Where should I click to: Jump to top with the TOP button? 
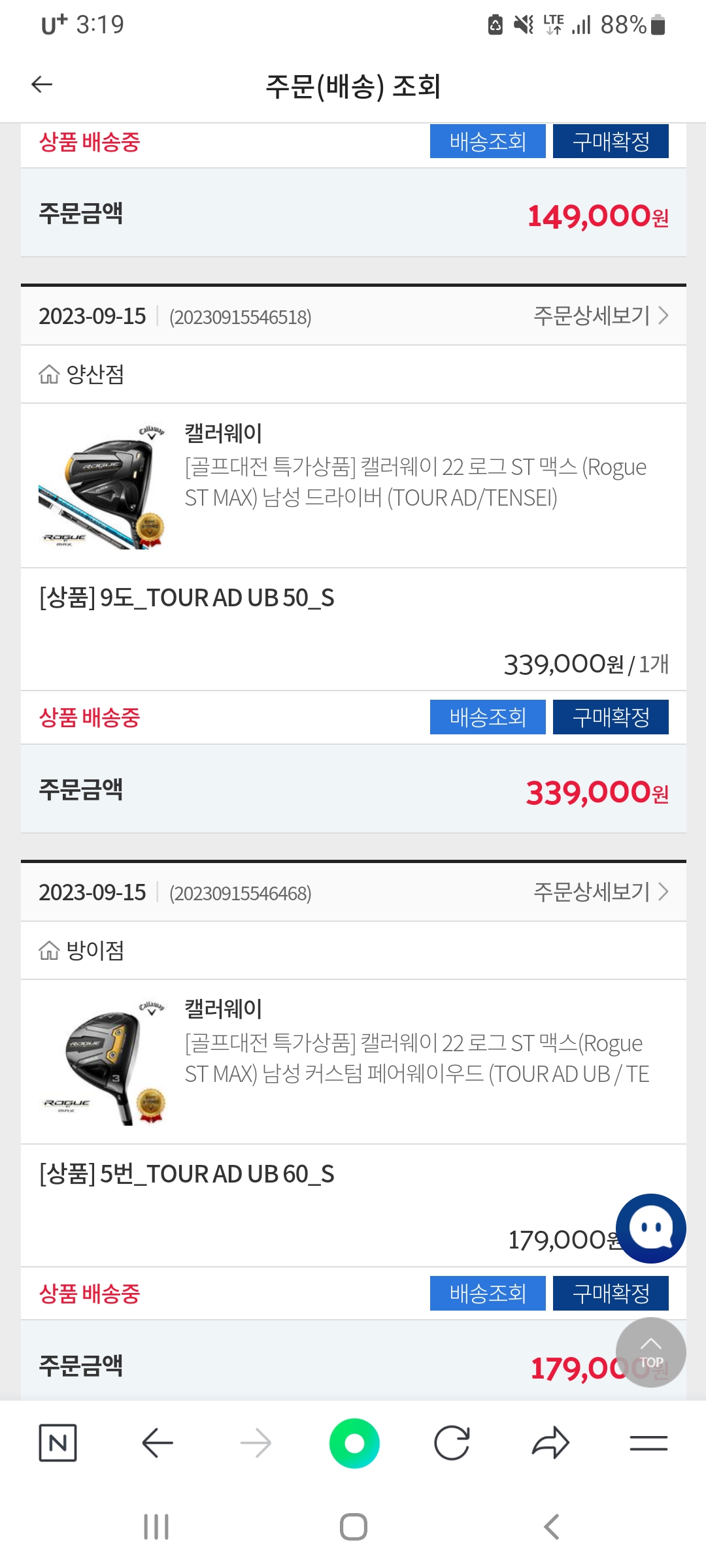tap(650, 1352)
